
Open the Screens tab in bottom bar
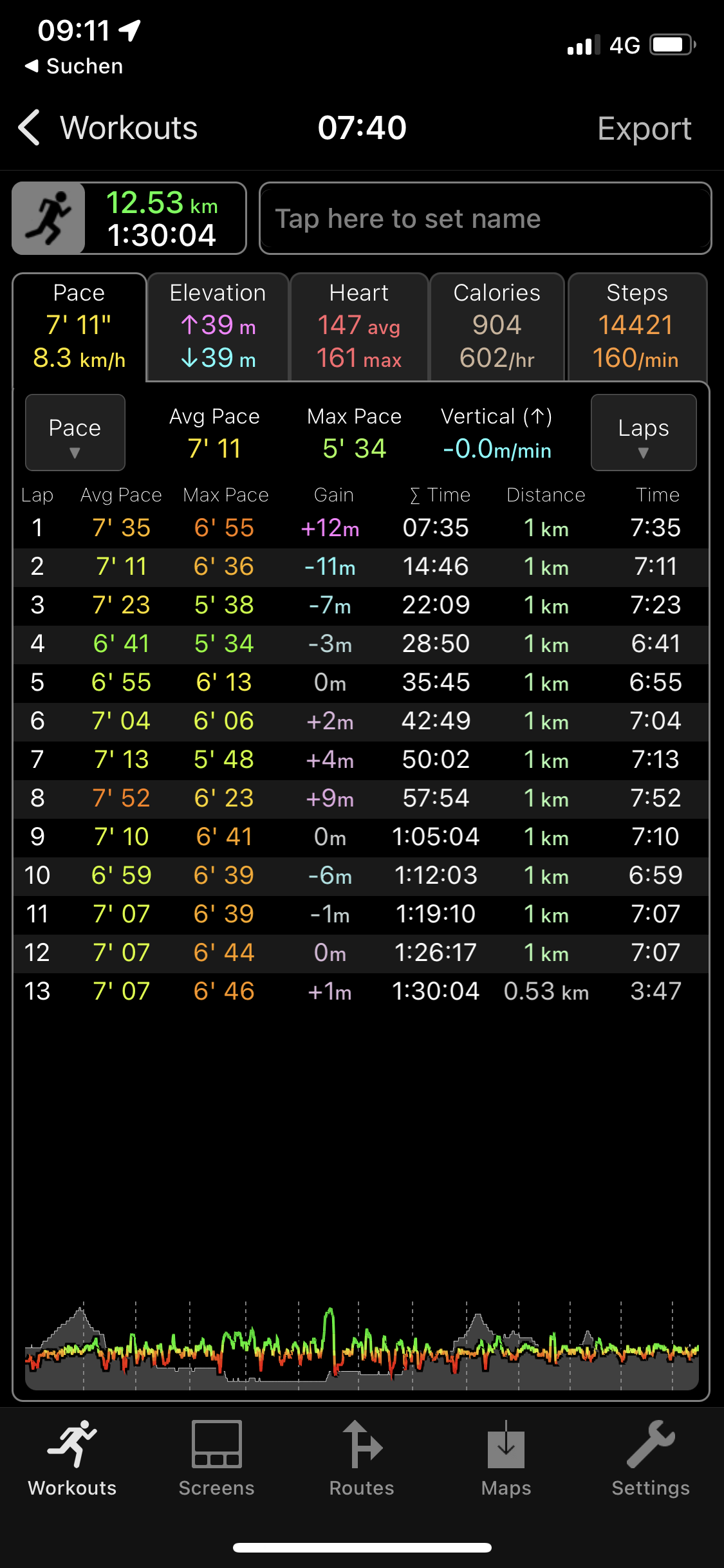pyautogui.click(x=217, y=1459)
